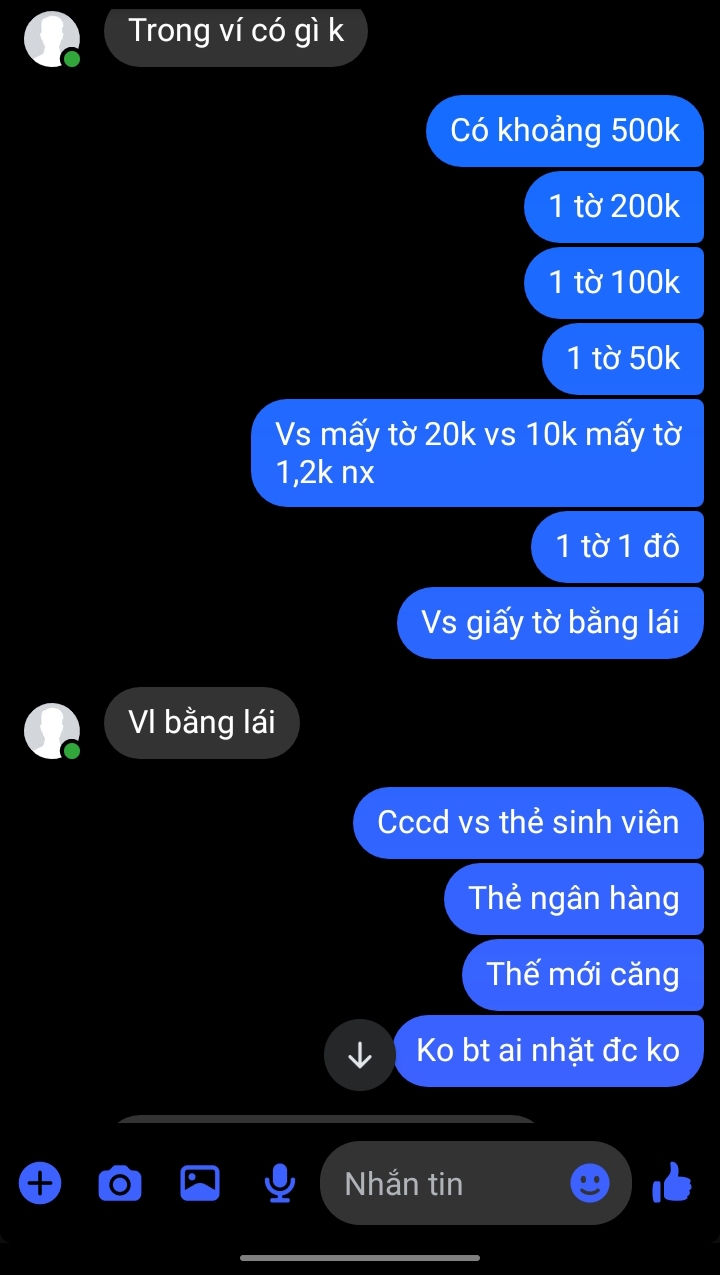The width and height of the screenshot is (720, 1275).
Task: Record a voice message with the microphone
Action: tap(280, 1184)
